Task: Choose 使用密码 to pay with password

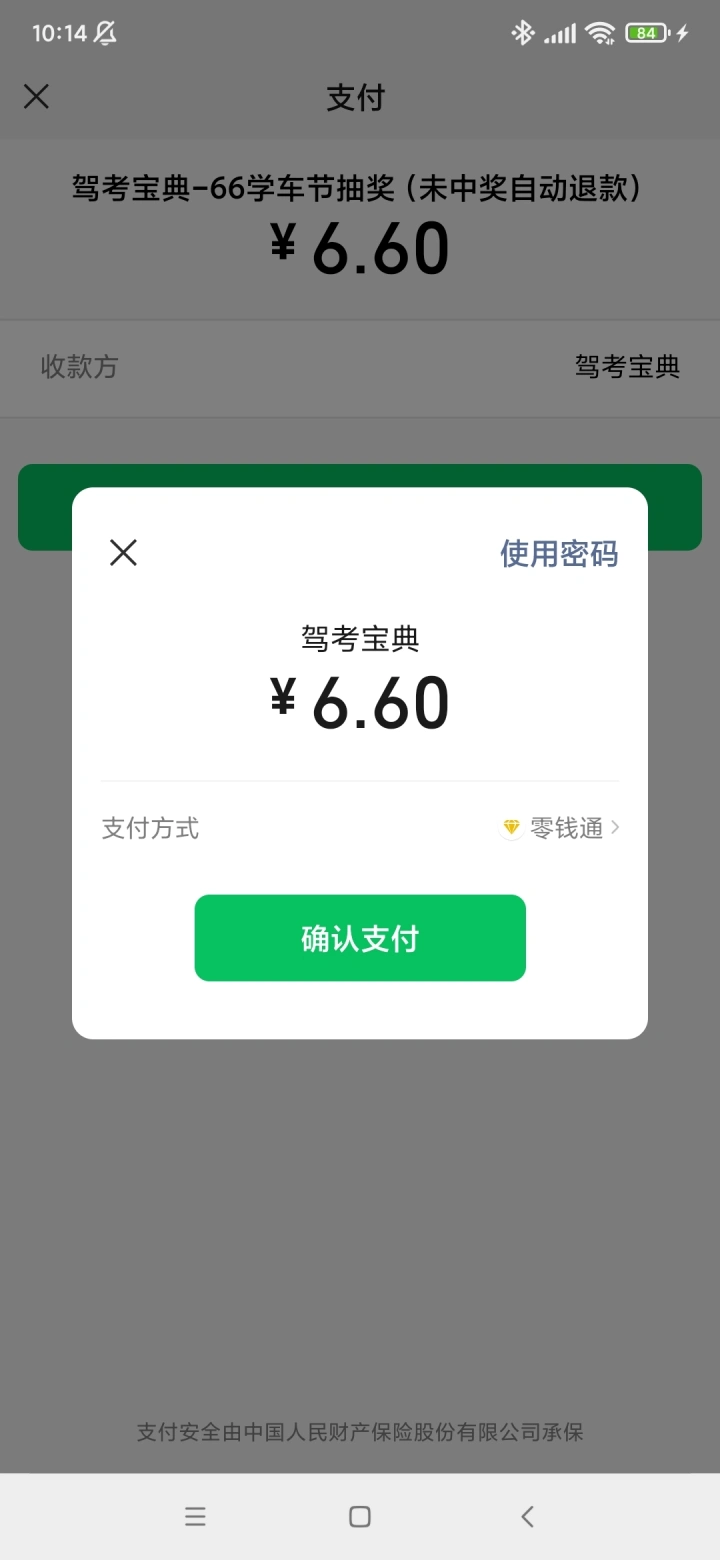Action: click(x=559, y=553)
